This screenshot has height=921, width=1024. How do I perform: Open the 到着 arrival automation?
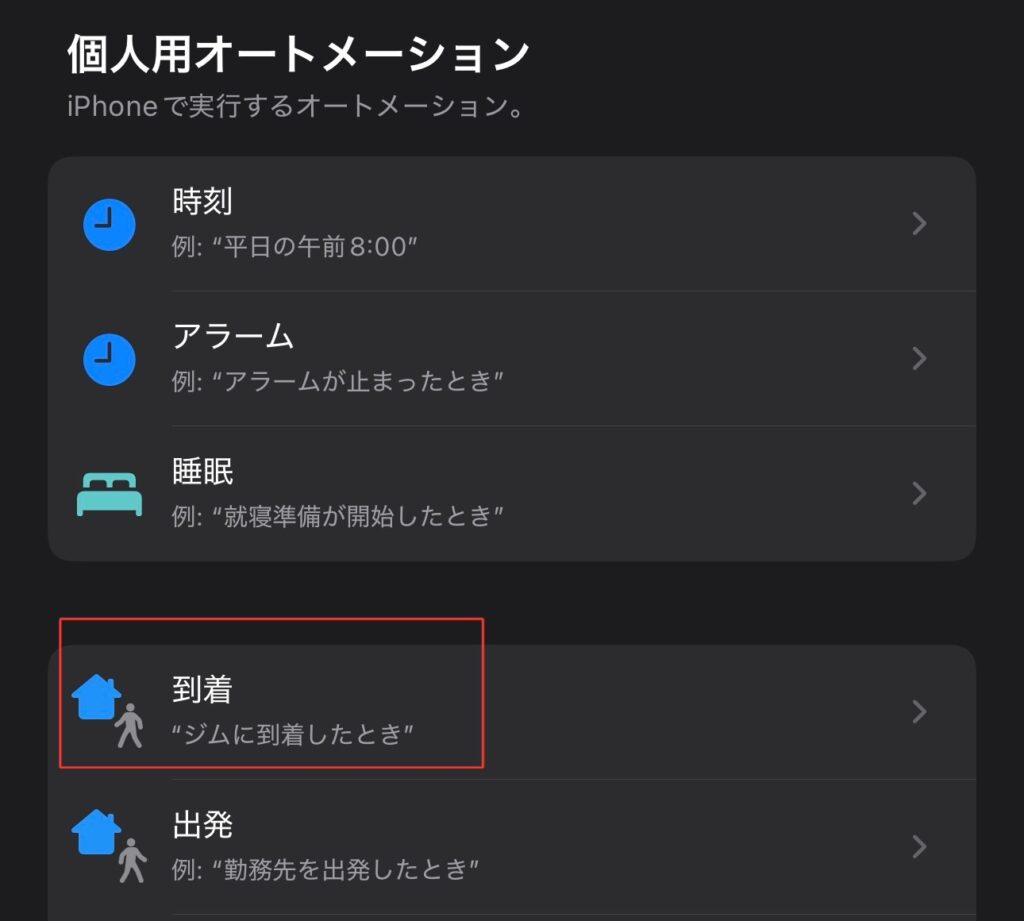510,712
